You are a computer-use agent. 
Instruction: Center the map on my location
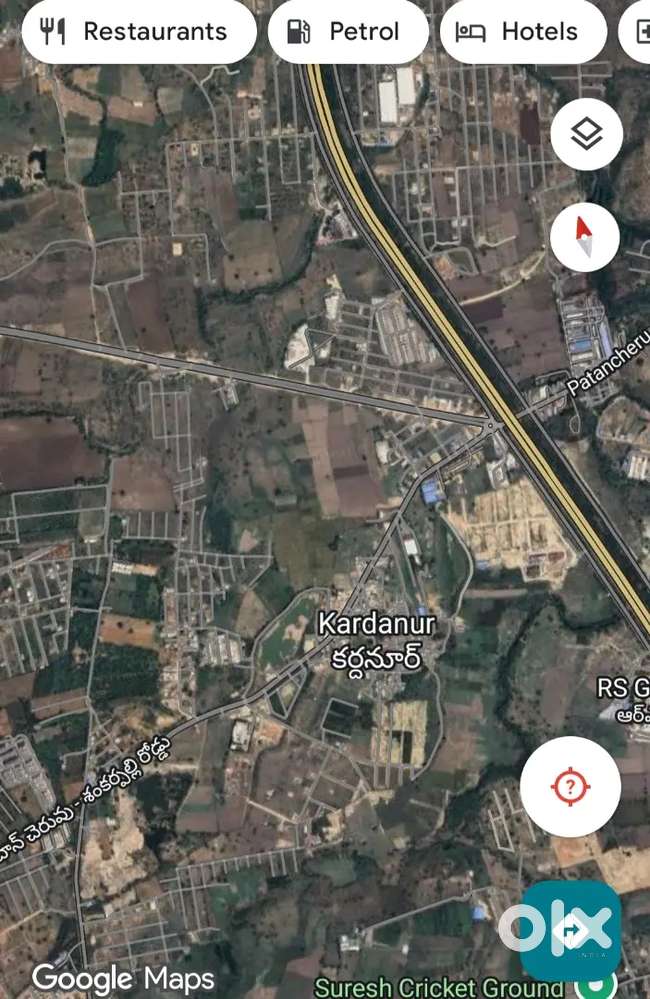click(x=570, y=786)
